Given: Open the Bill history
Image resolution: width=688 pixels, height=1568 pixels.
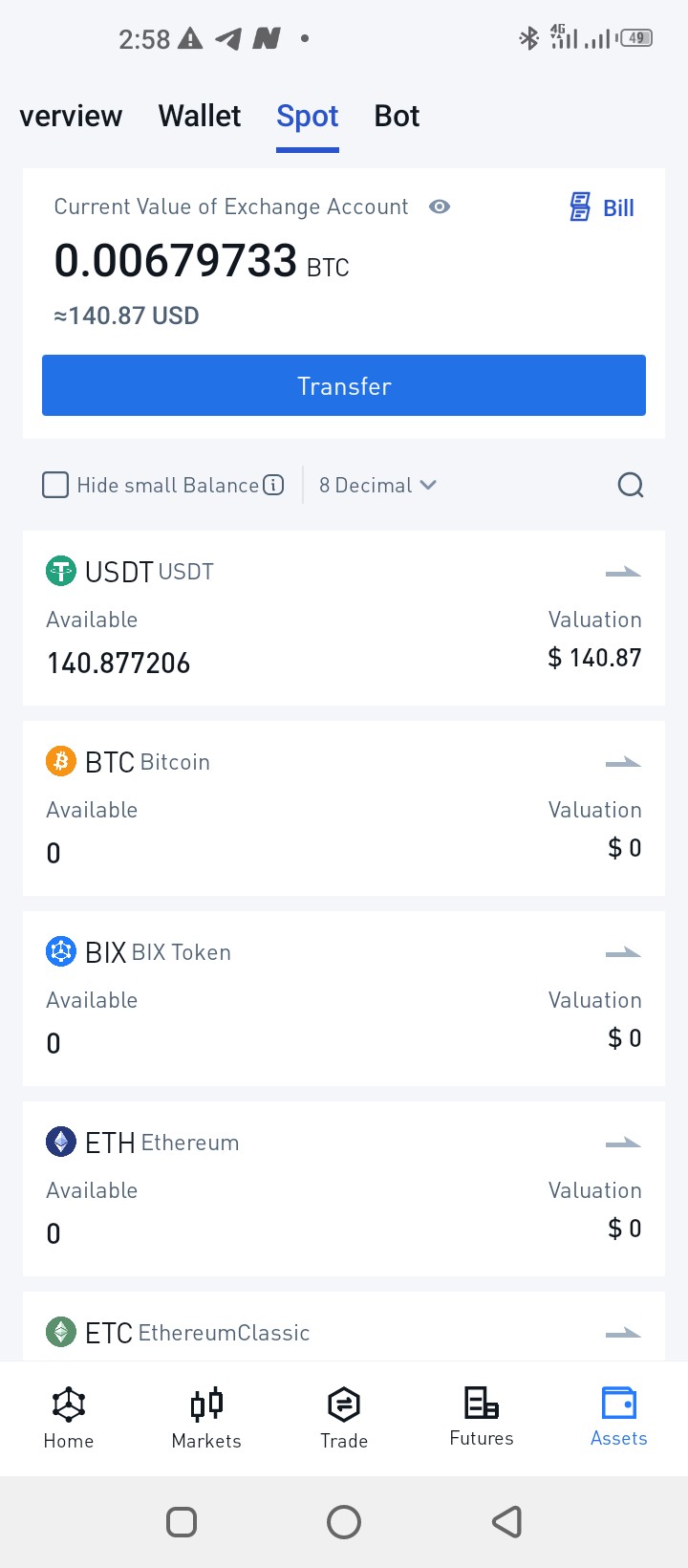Looking at the screenshot, I should point(602,207).
